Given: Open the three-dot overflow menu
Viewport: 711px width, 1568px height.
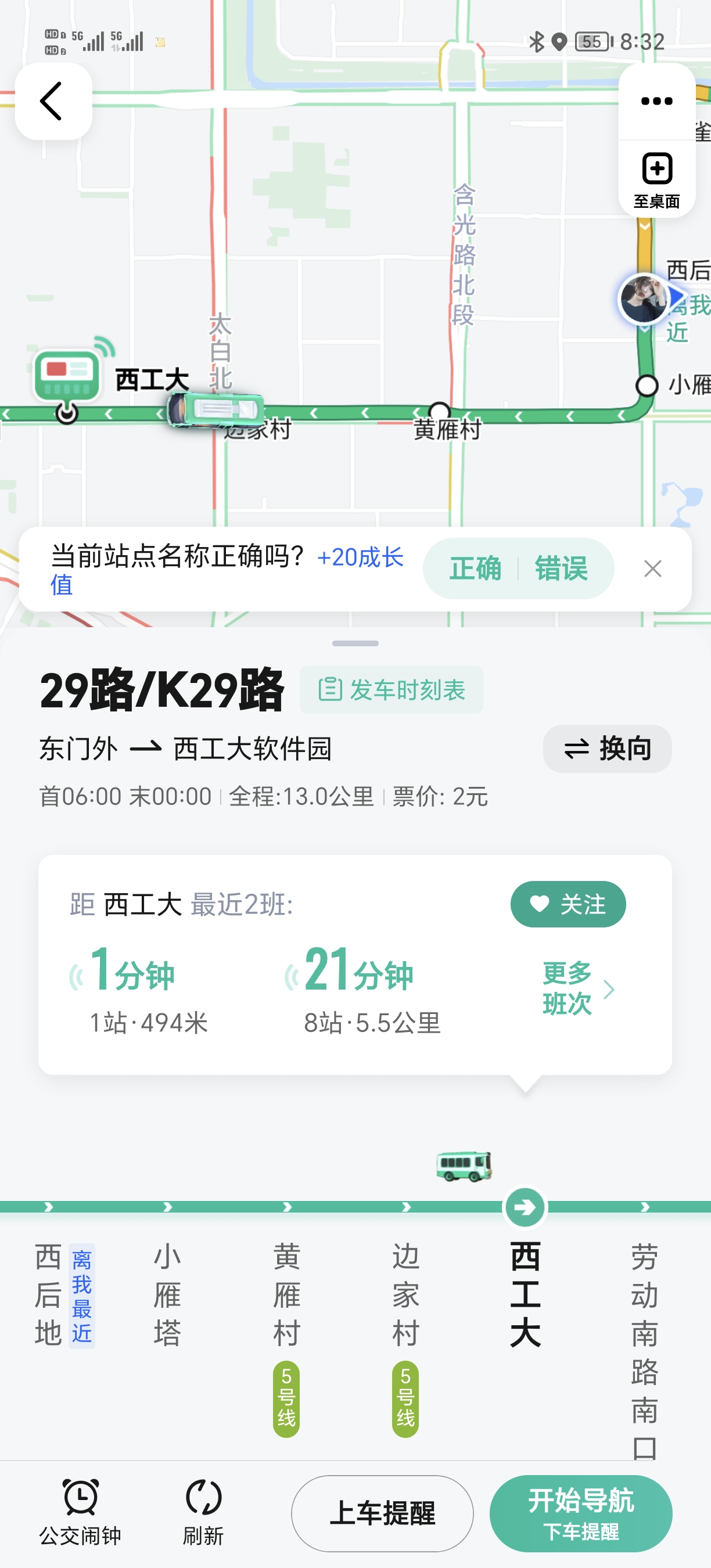Looking at the screenshot, I should click(x=656, y=101).
